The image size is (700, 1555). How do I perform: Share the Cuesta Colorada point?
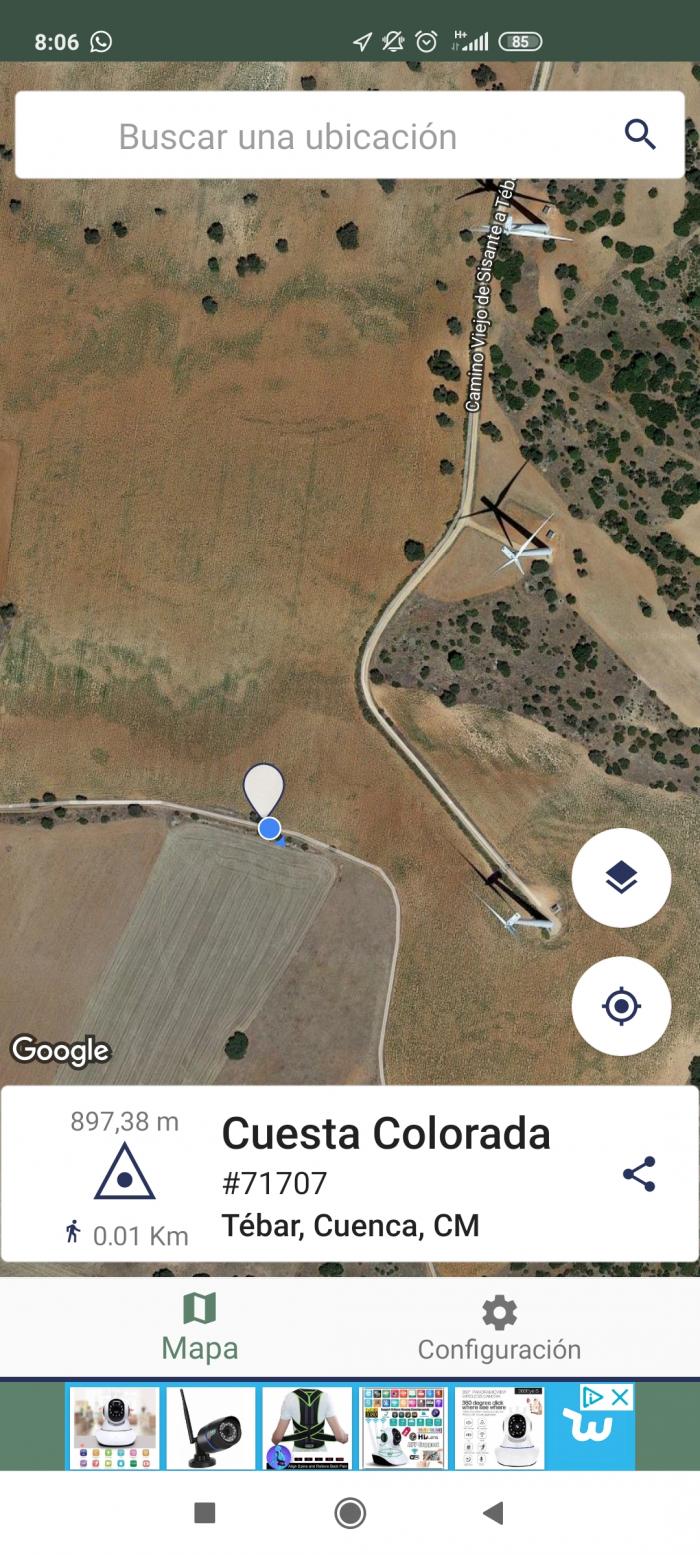pos(639,1174)
